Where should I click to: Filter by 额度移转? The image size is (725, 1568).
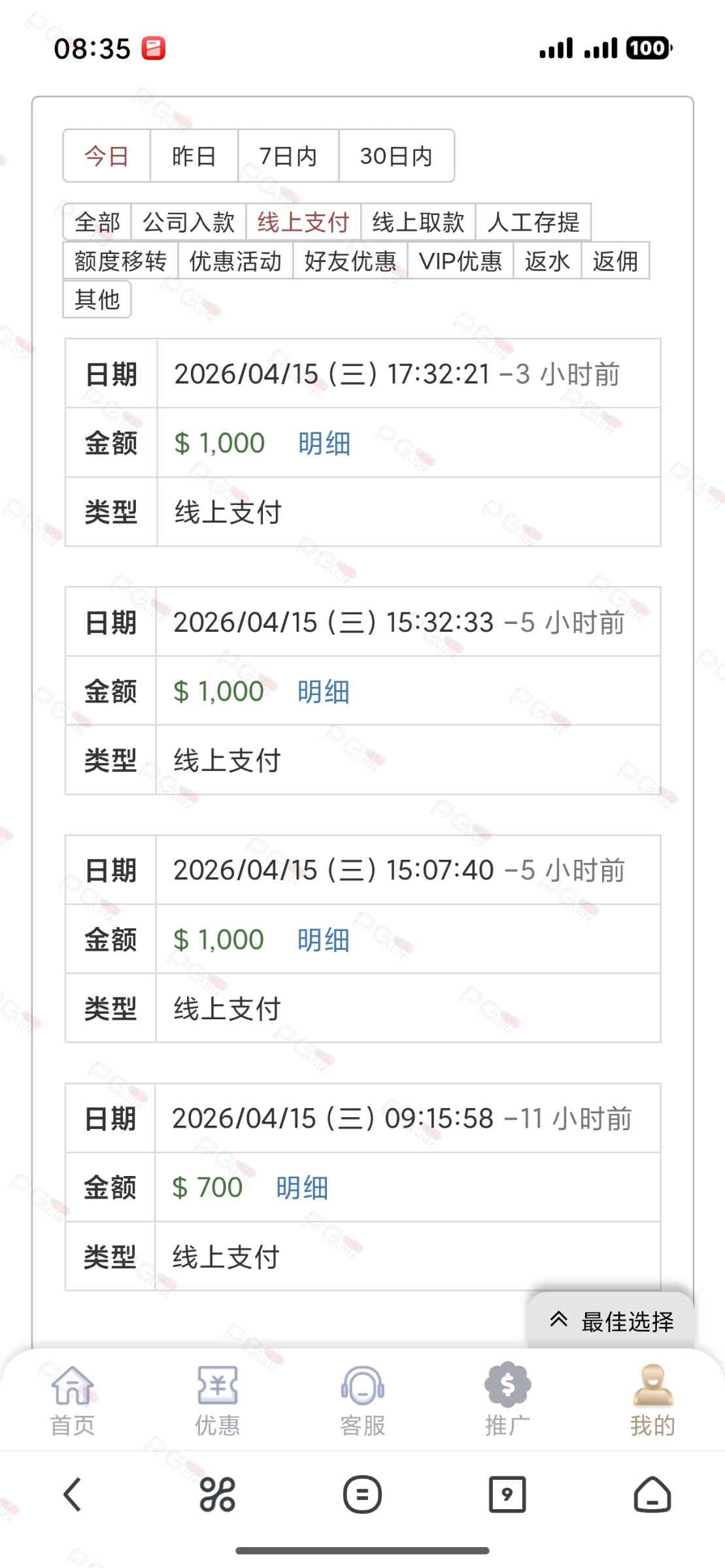120,261
